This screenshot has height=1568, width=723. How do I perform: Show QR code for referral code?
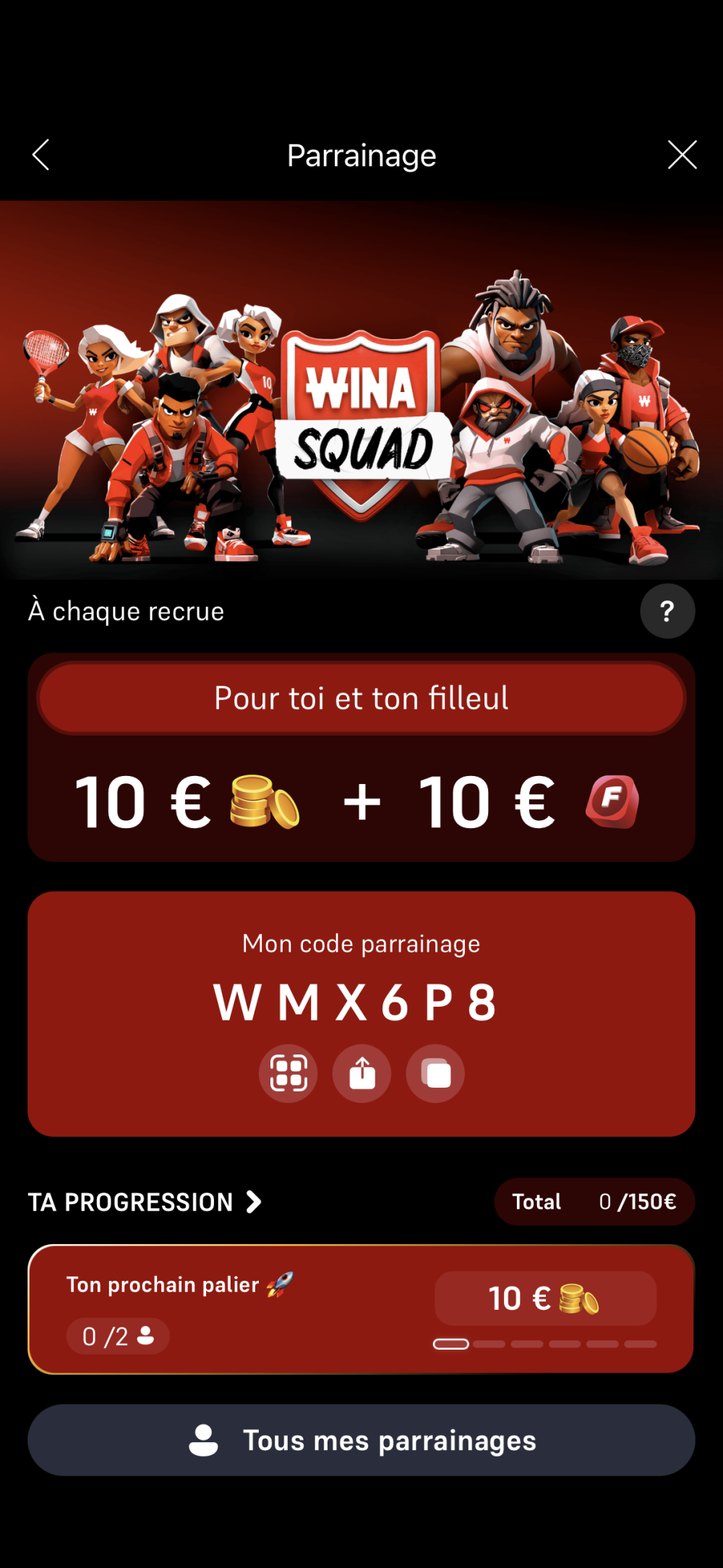click(288, 1073)
